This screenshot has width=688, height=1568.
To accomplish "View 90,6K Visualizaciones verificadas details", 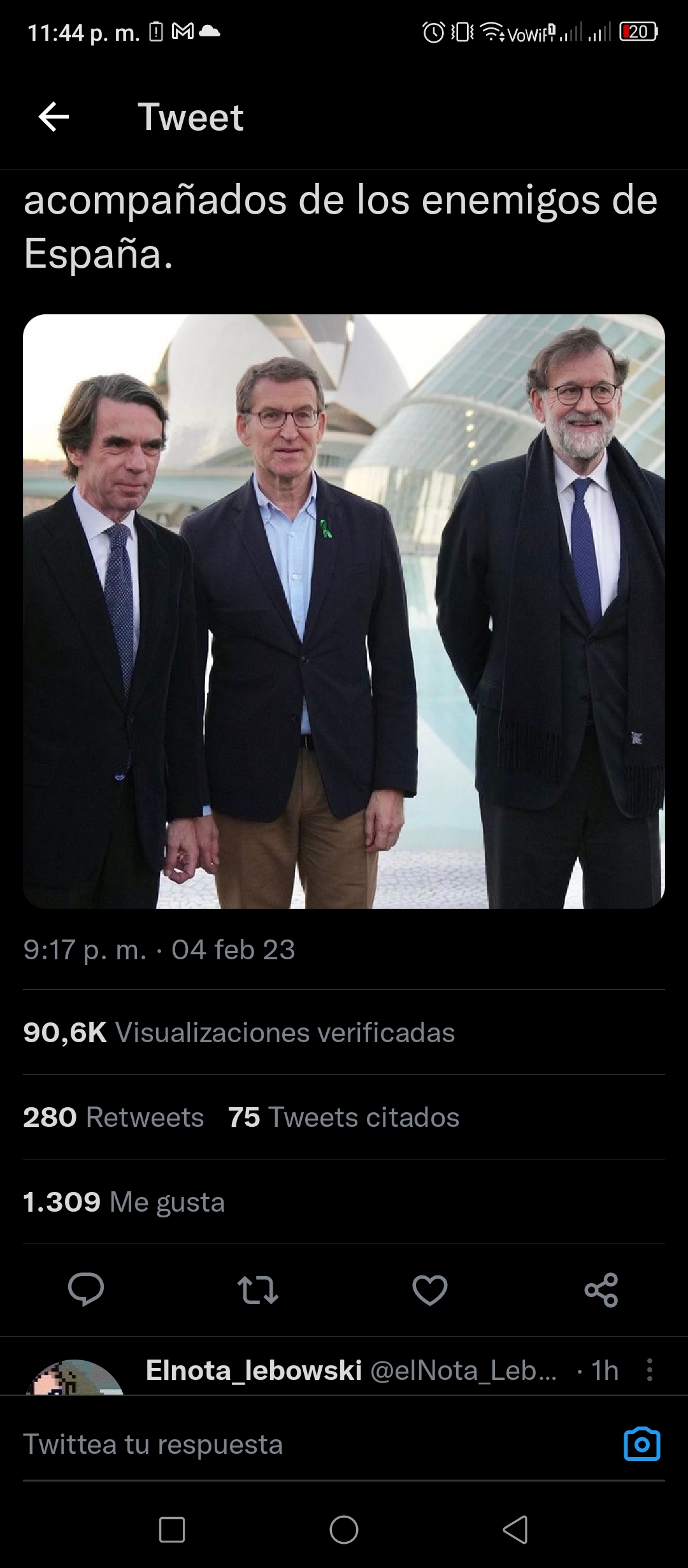I will coord(239,1033).
